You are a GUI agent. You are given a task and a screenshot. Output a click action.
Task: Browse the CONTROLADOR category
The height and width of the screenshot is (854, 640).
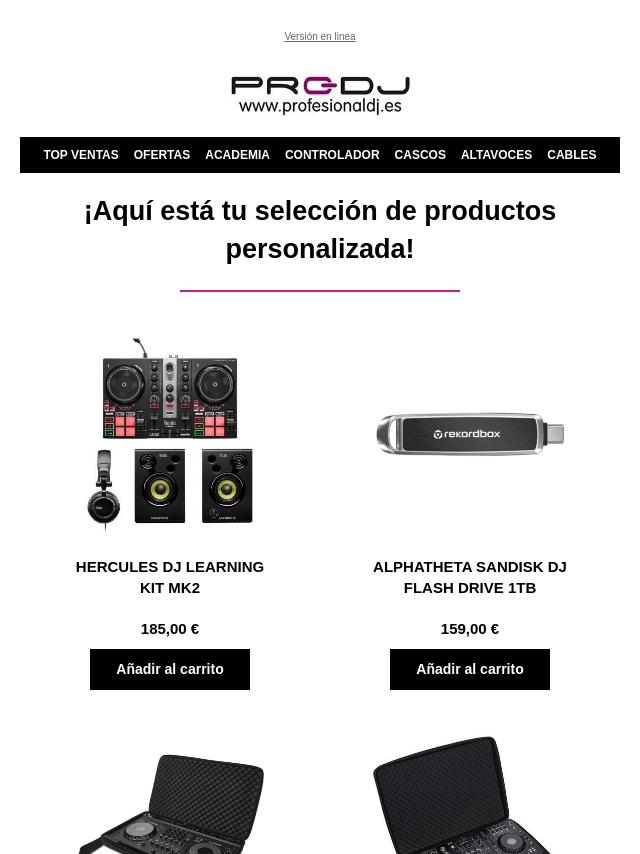(331, 155)
